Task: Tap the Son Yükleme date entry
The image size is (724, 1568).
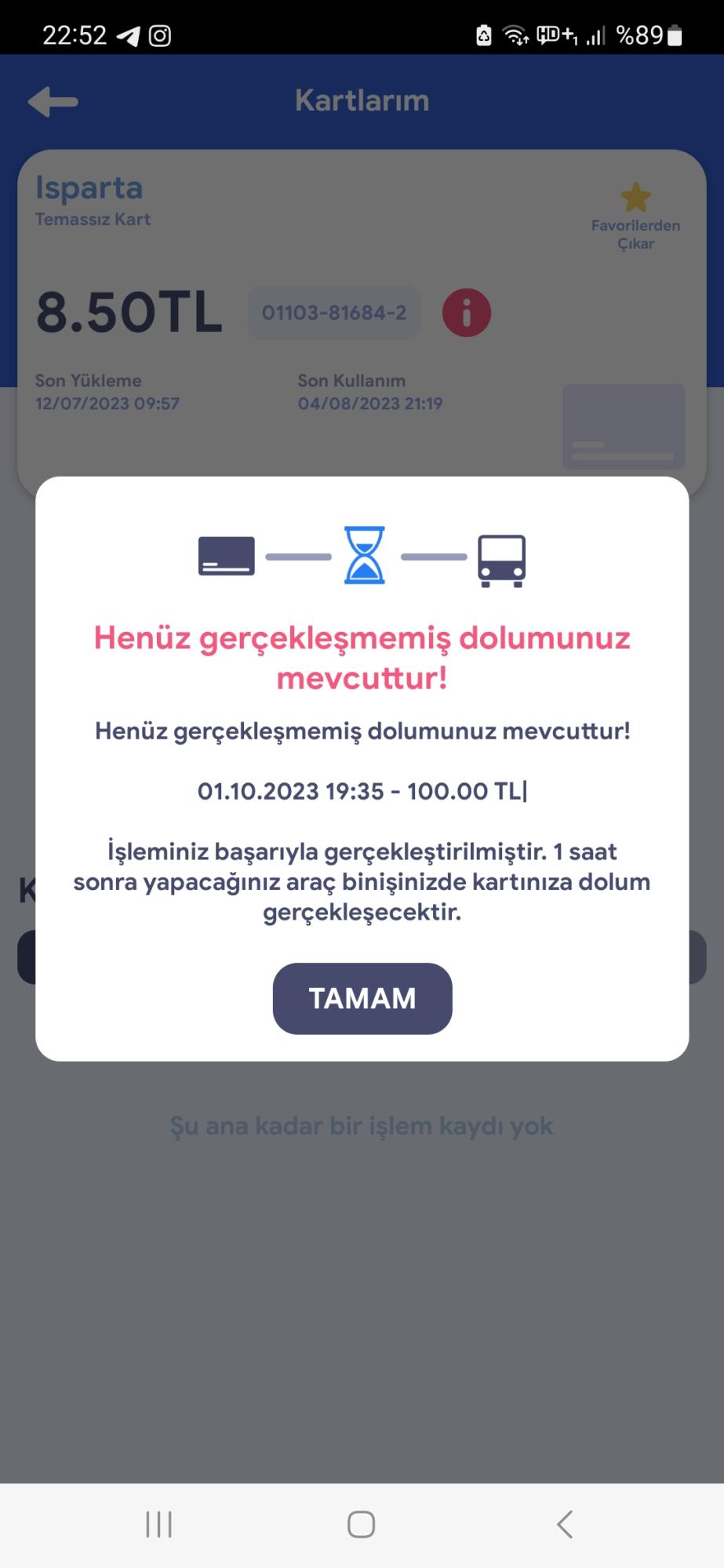Action: pos(107,392)
